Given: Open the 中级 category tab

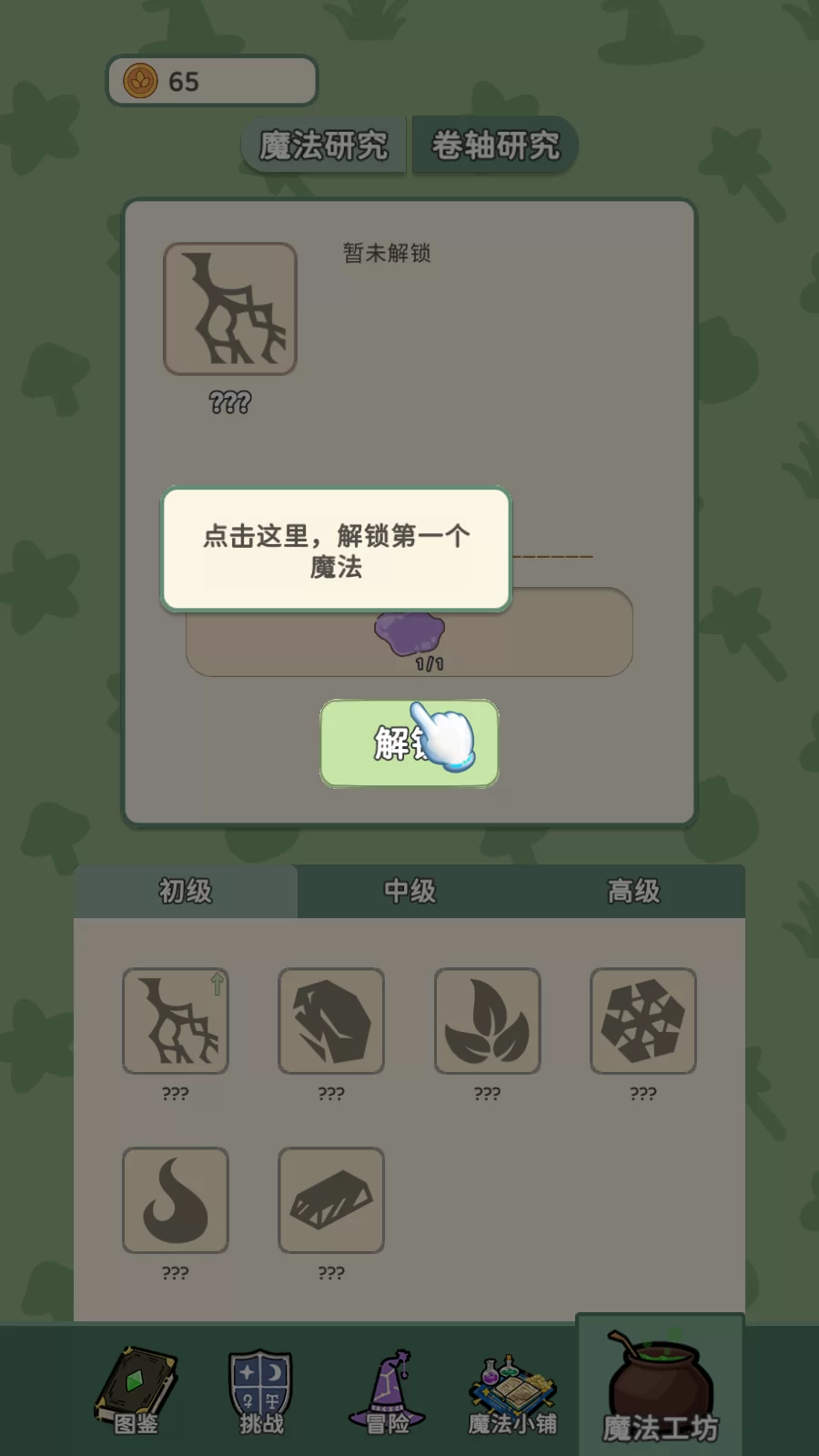Looking at the screenshot, I should coord(409,891).
